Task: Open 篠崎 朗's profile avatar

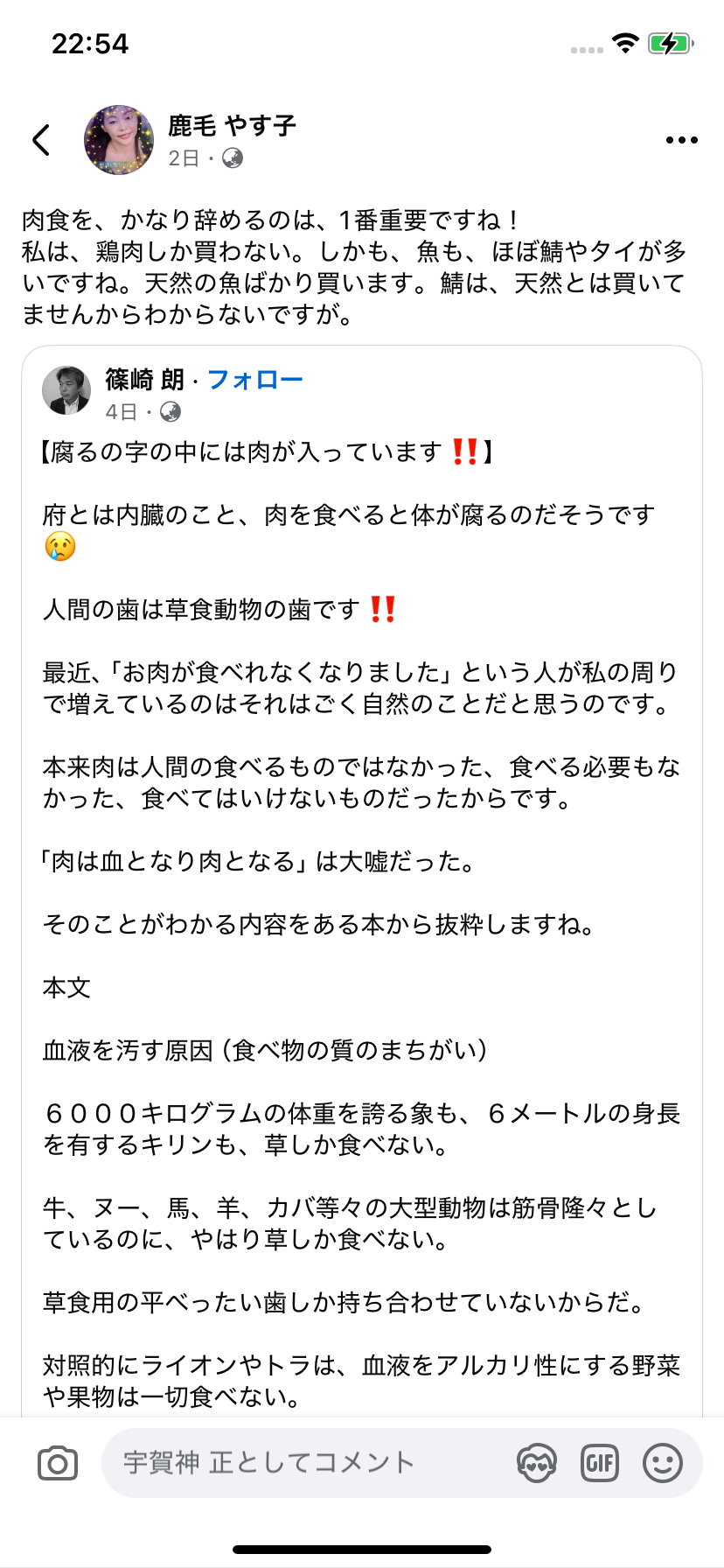Action: [66, 390]
